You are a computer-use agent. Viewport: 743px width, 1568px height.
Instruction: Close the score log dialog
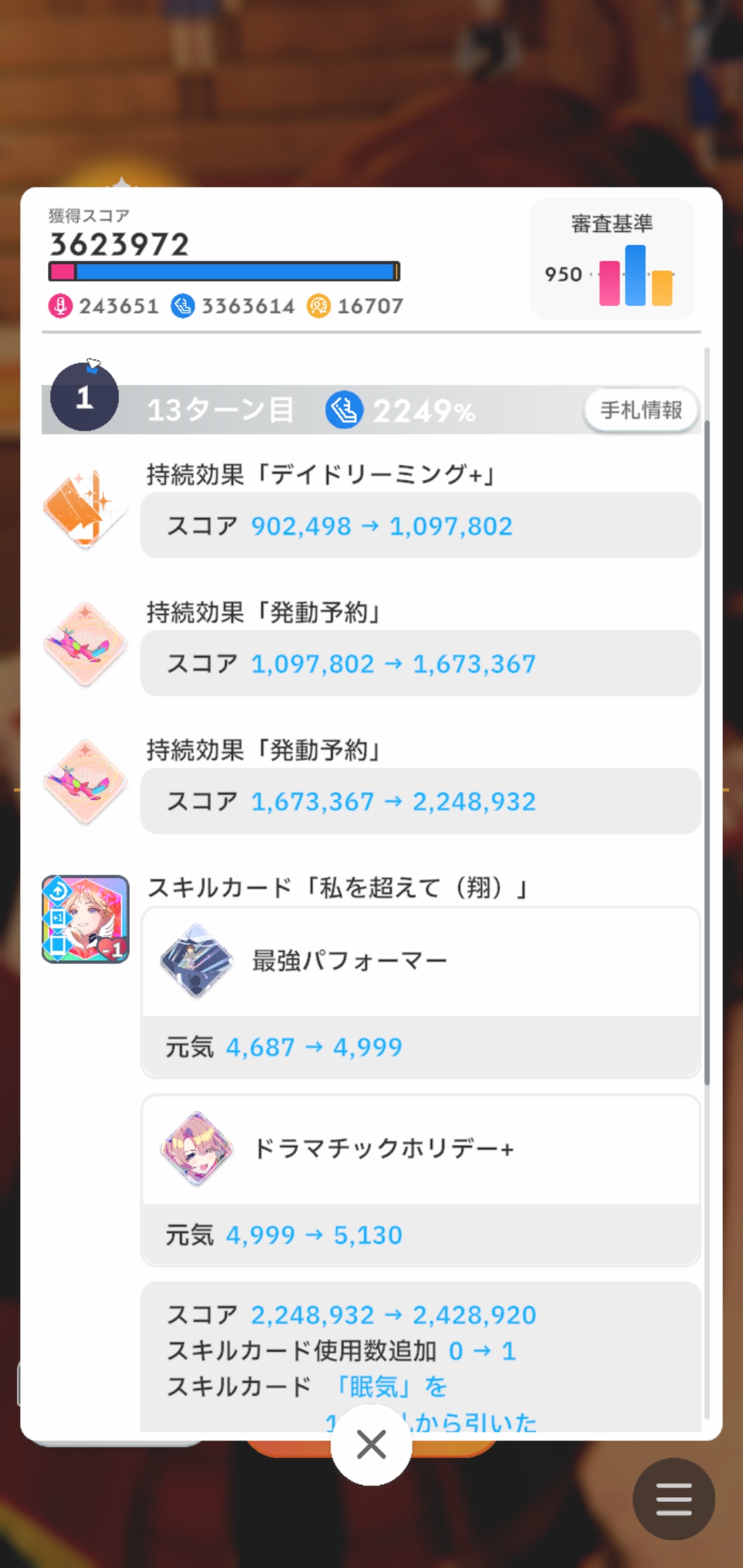(371, 1444)
